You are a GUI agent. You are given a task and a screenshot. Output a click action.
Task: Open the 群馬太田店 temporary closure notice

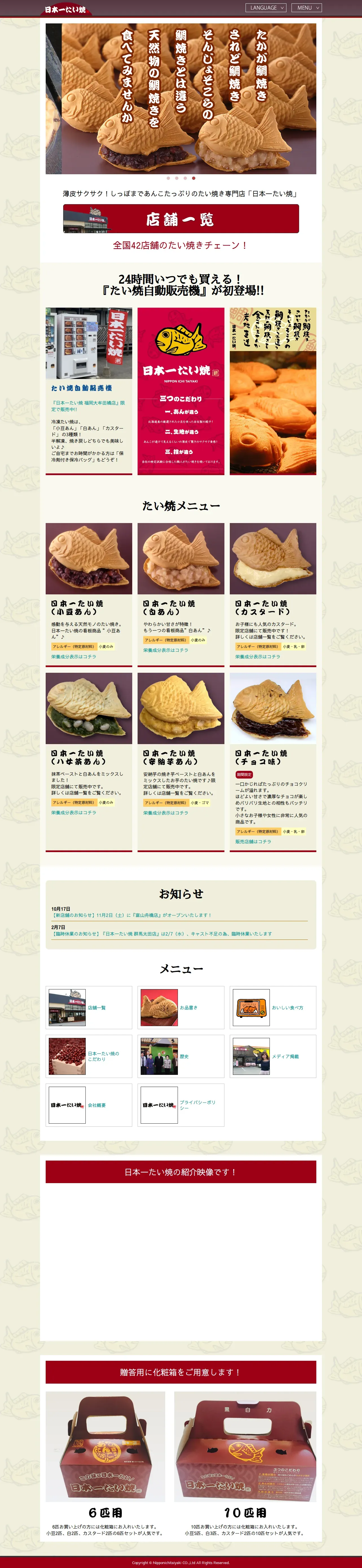pyautogui.click(x=162, y=934)
